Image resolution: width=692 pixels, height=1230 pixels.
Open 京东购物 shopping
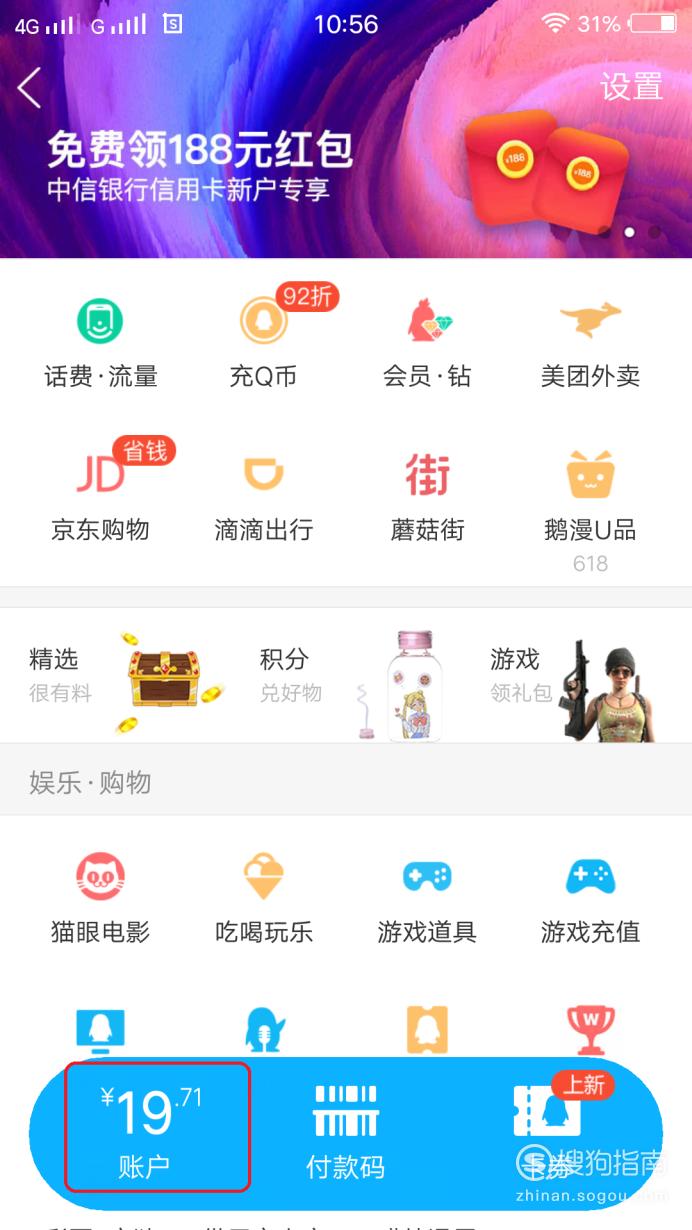(100, 495)
